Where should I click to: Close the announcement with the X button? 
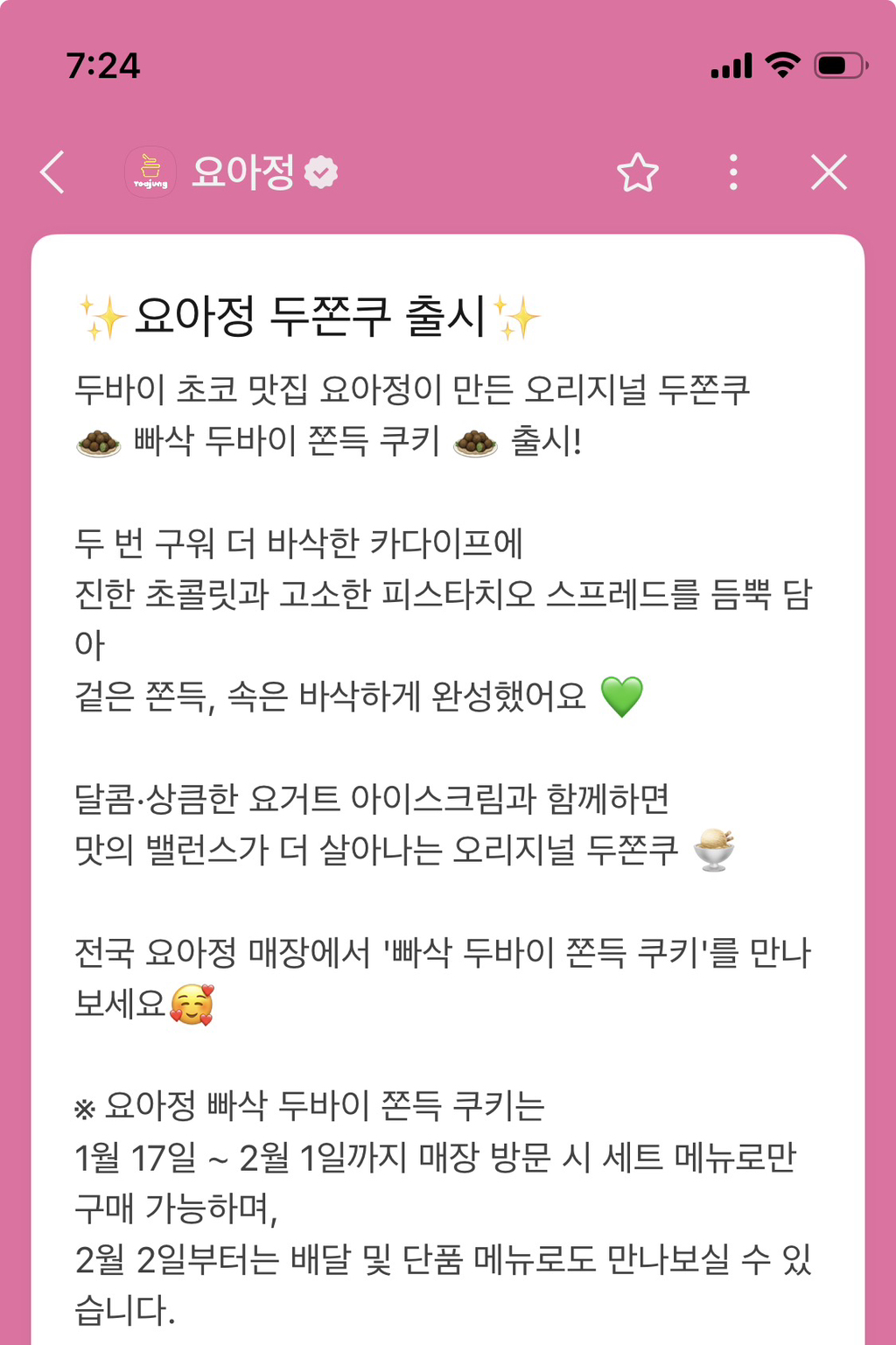(x=829, y=174)
